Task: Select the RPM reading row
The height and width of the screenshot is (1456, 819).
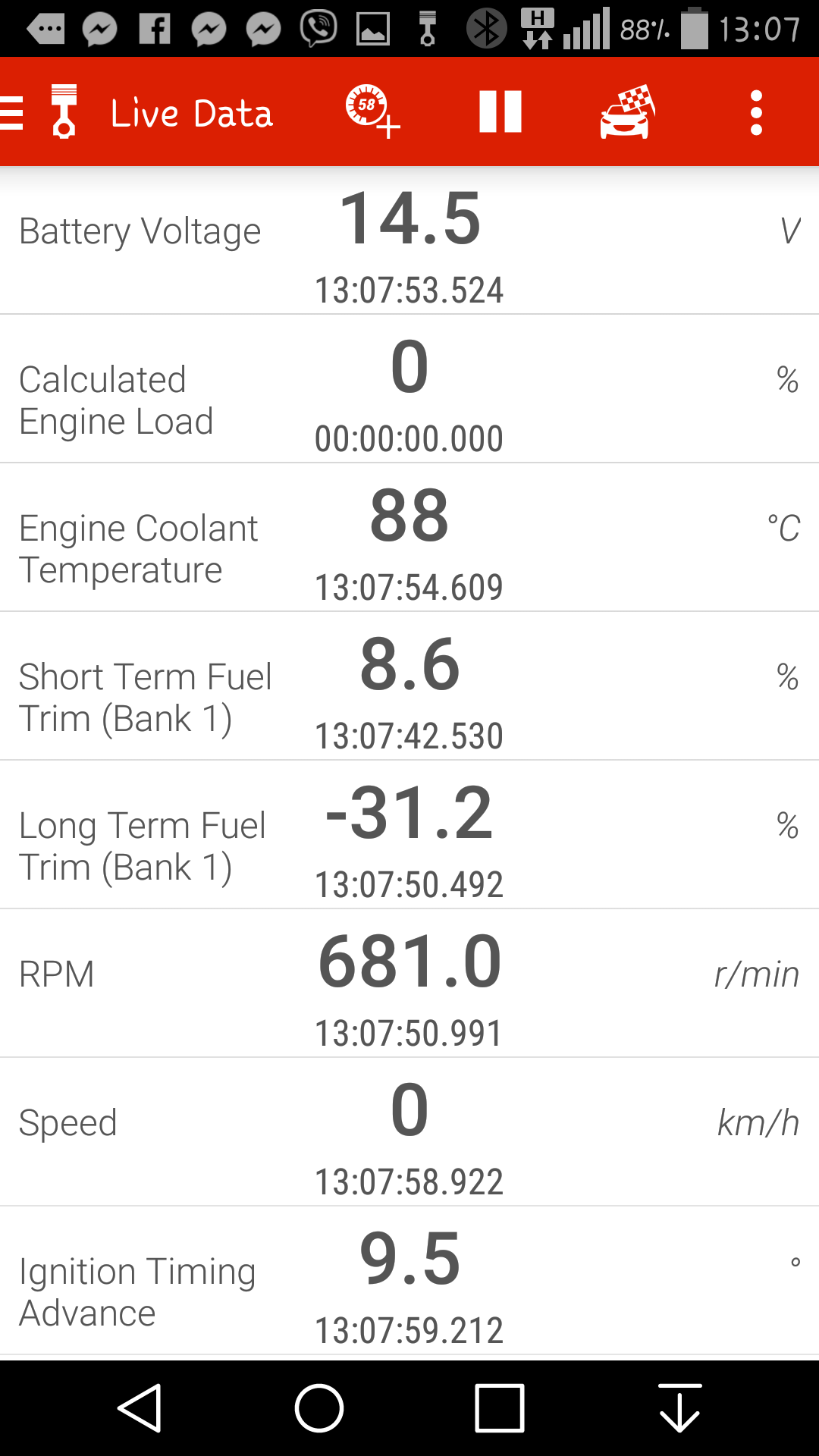Action: [409, 983]
